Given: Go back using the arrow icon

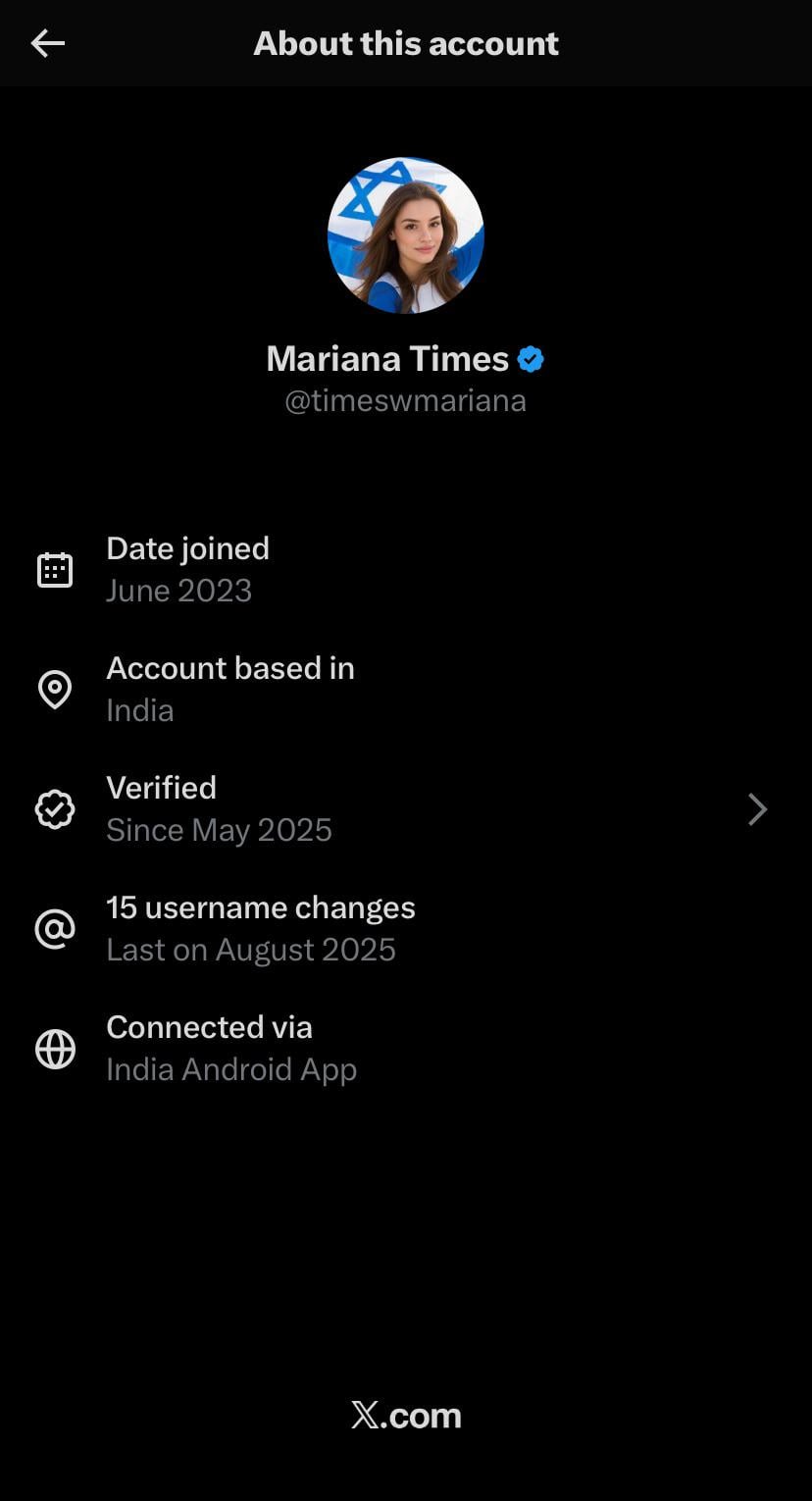Looking at the screenshot, I should click(x=47, y=43).
